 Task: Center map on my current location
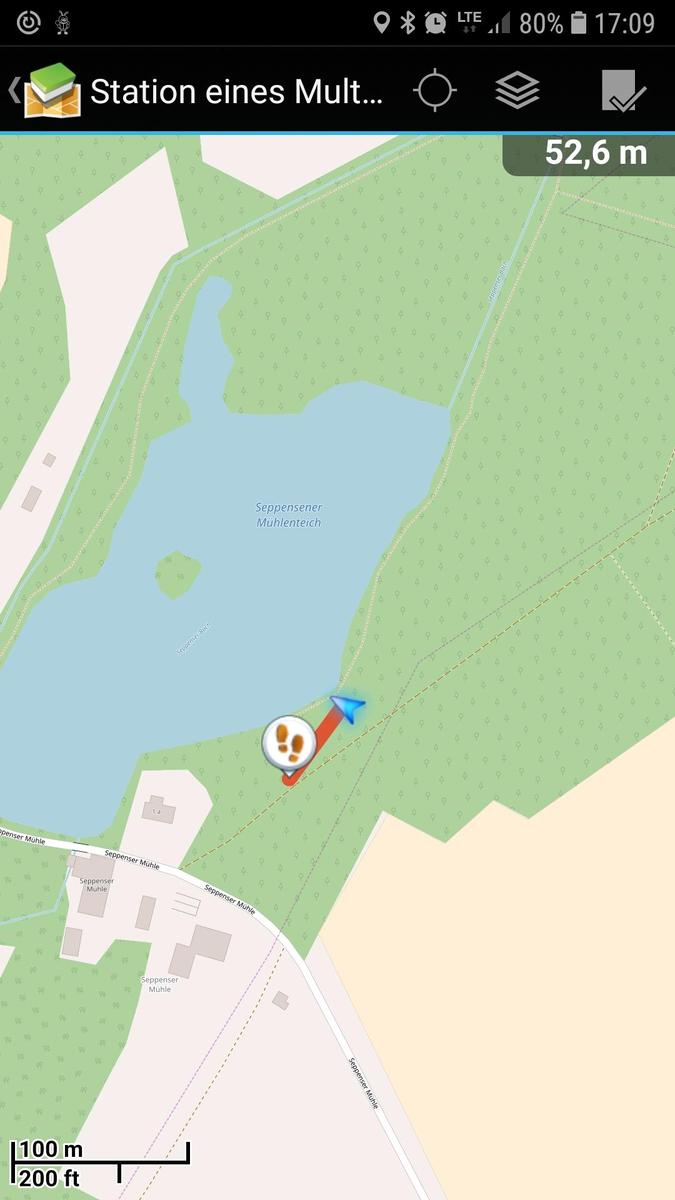click(x=435, y=91)
